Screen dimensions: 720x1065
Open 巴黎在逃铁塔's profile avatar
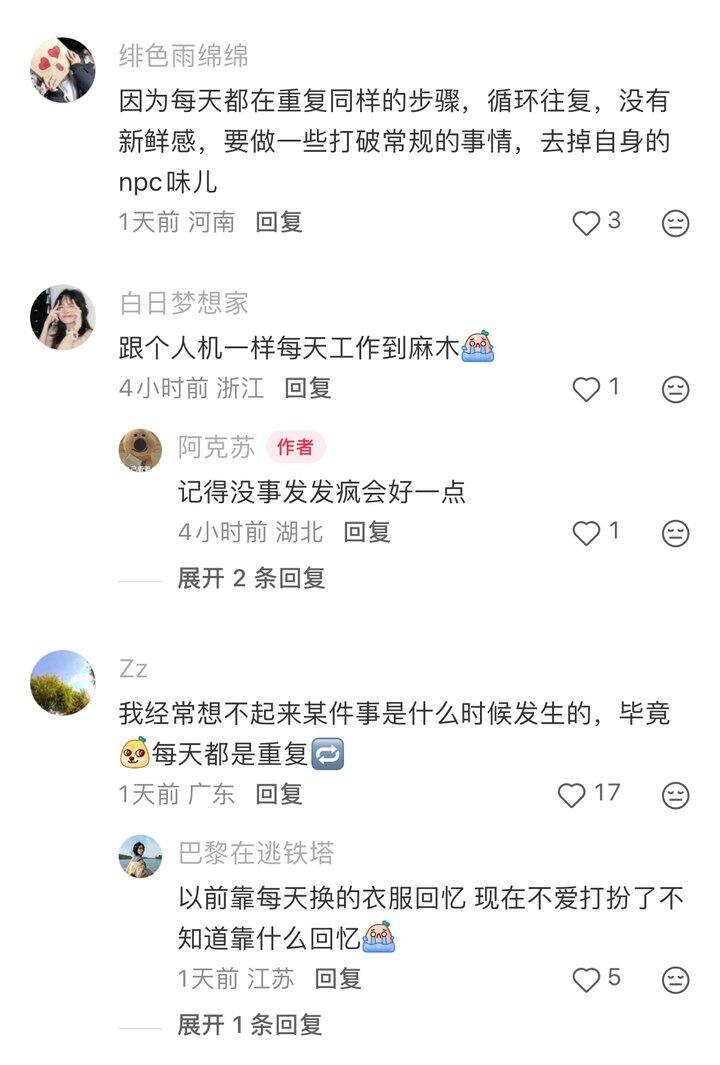(140, 856)
